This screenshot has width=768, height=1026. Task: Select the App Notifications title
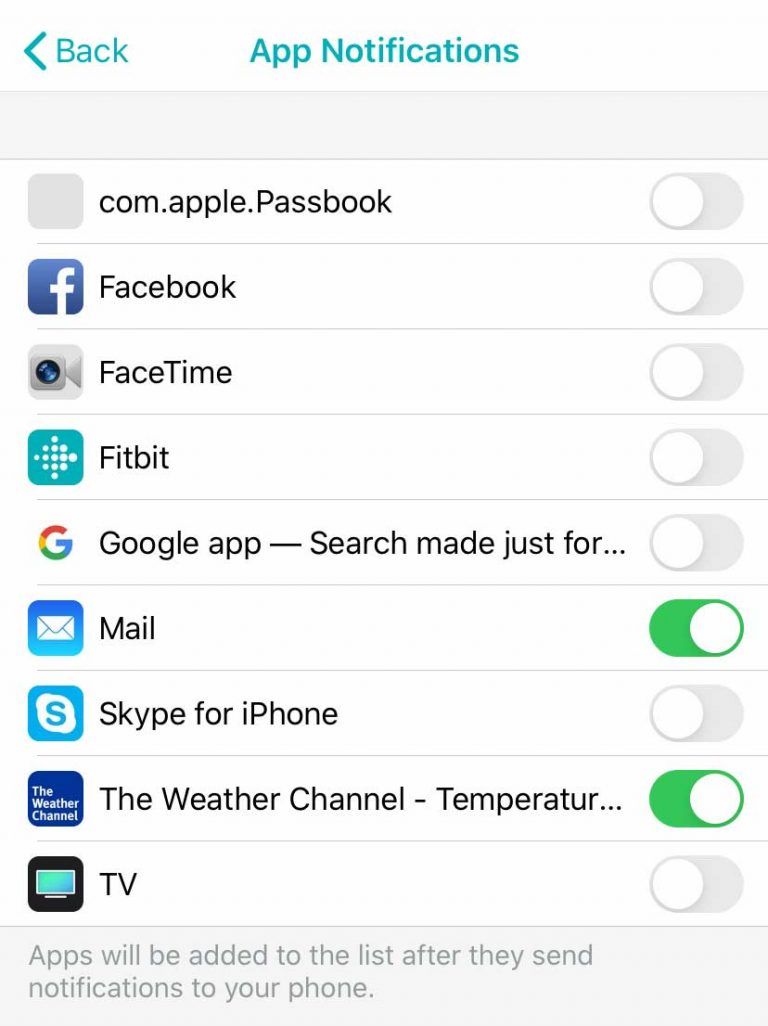pos(384,50)
